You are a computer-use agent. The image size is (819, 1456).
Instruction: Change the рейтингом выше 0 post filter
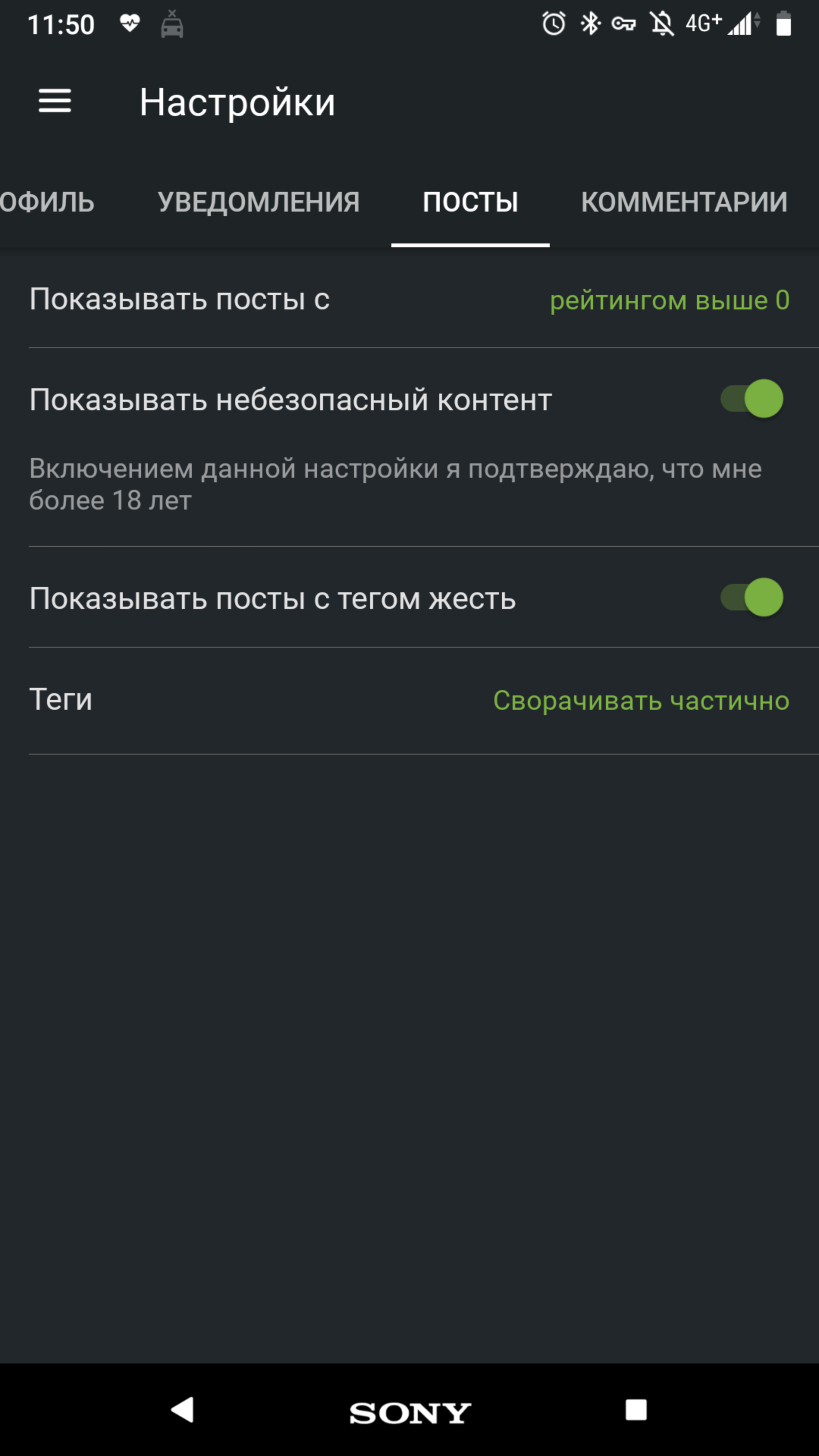pos(669,300)
